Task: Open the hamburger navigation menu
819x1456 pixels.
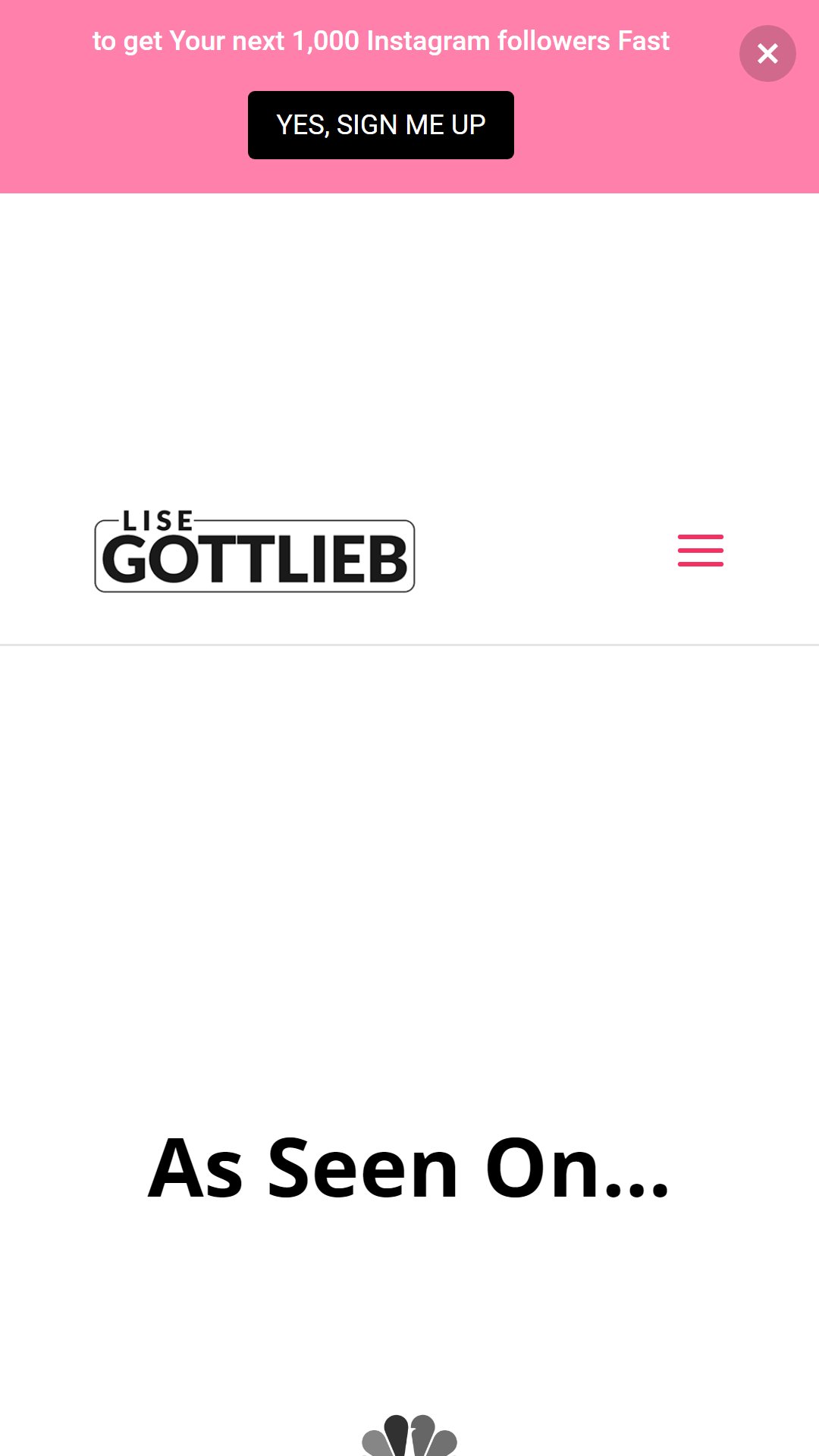Action: (700, 551)
